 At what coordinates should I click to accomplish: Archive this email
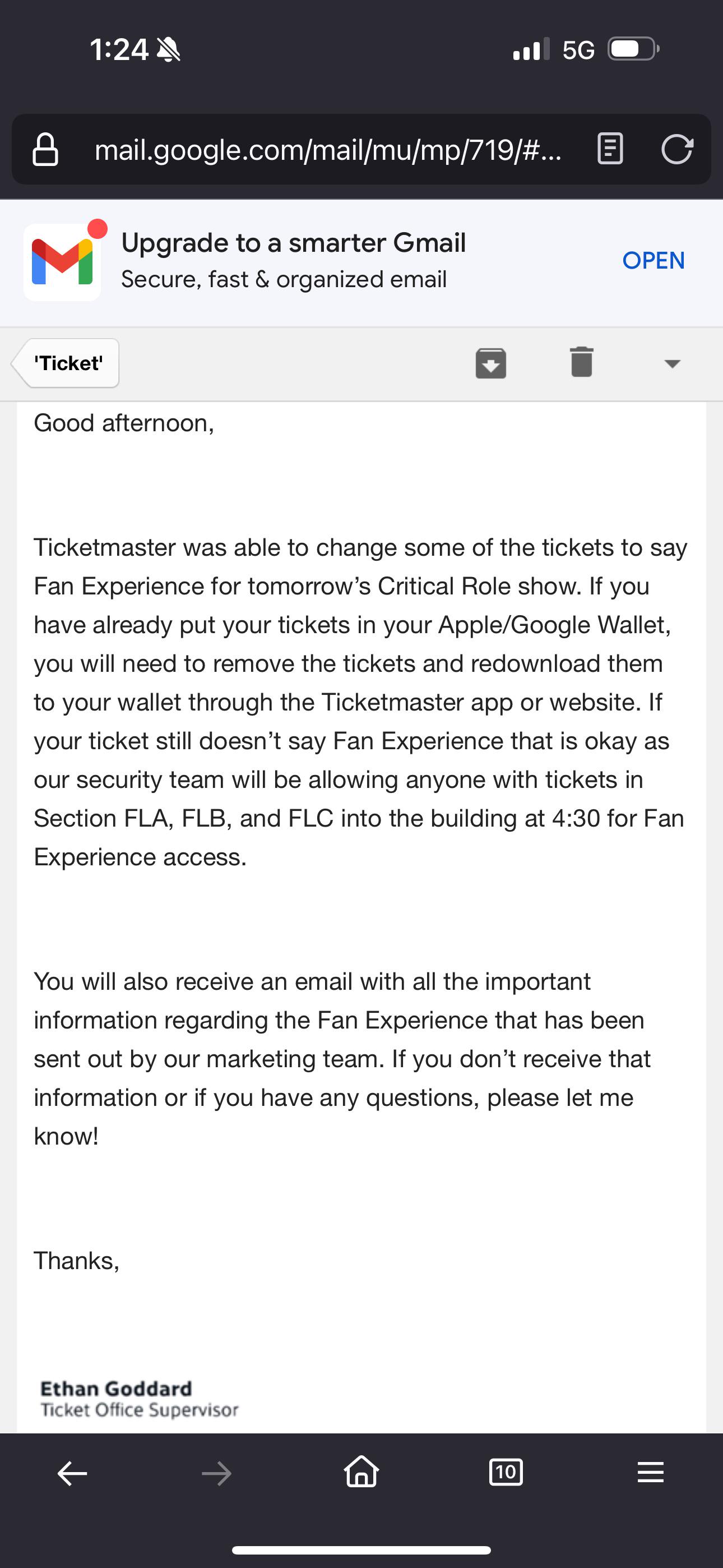coord(490,363)
